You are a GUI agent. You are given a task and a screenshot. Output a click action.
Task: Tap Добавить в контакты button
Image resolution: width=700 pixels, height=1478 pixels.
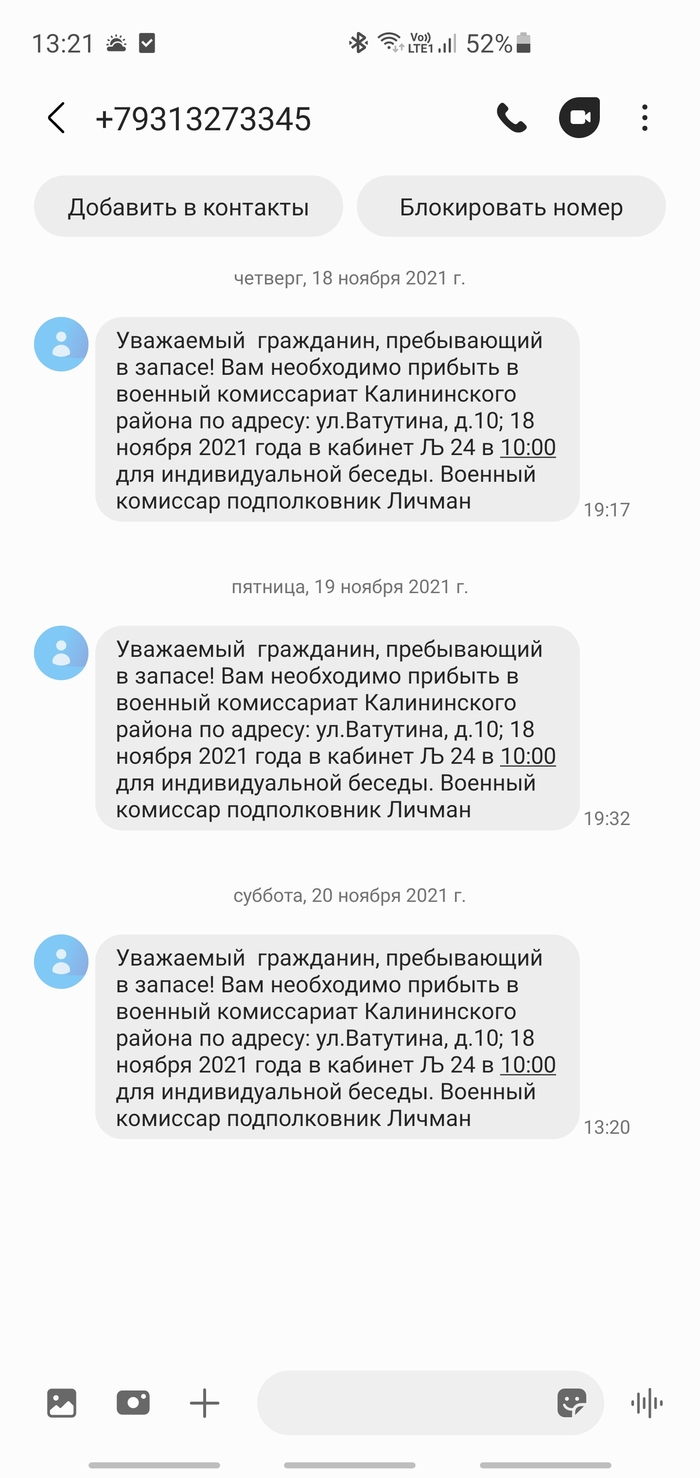click(188, 207)
